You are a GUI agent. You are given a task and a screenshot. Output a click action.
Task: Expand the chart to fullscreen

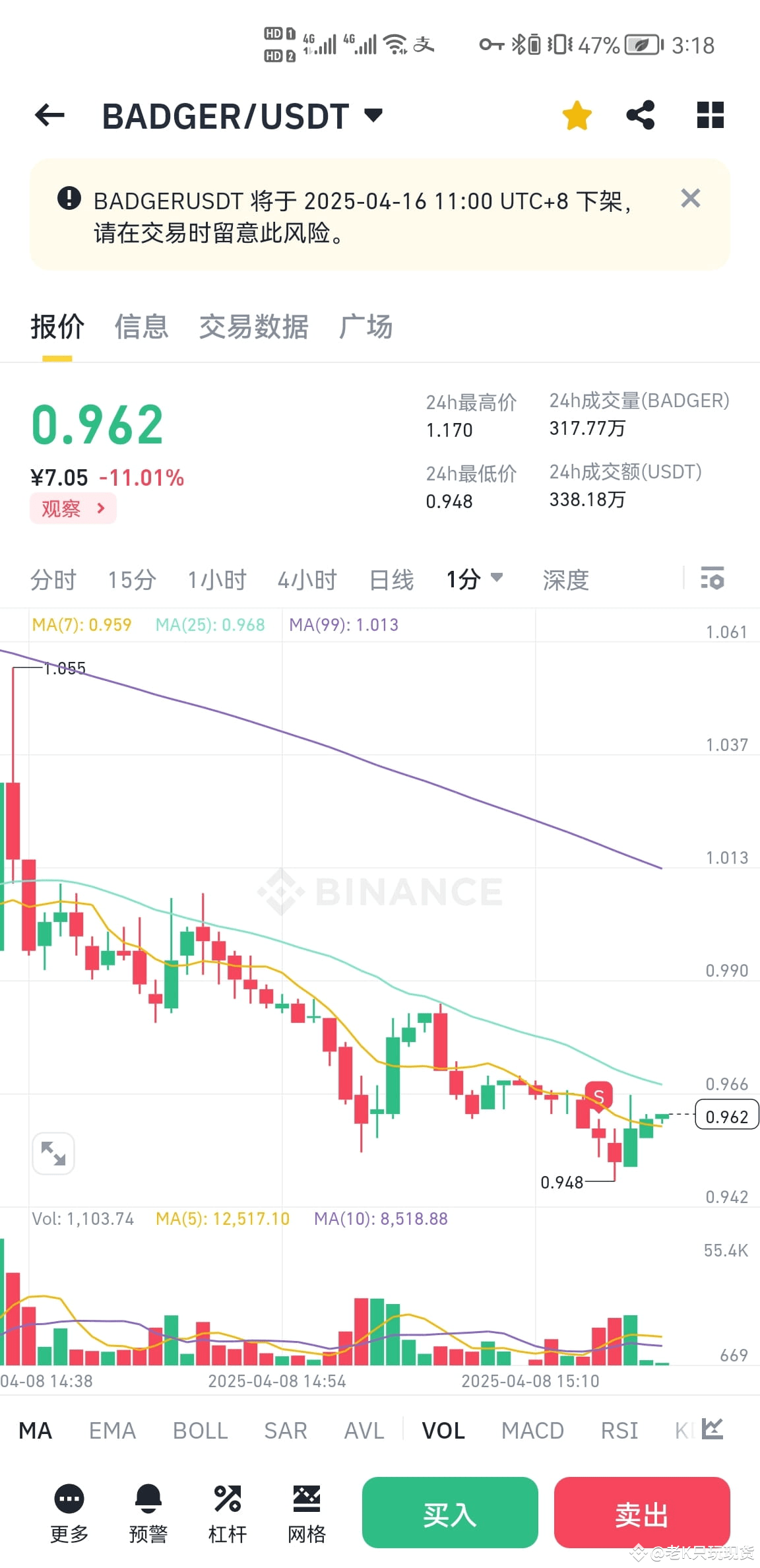pos(53,1153)
